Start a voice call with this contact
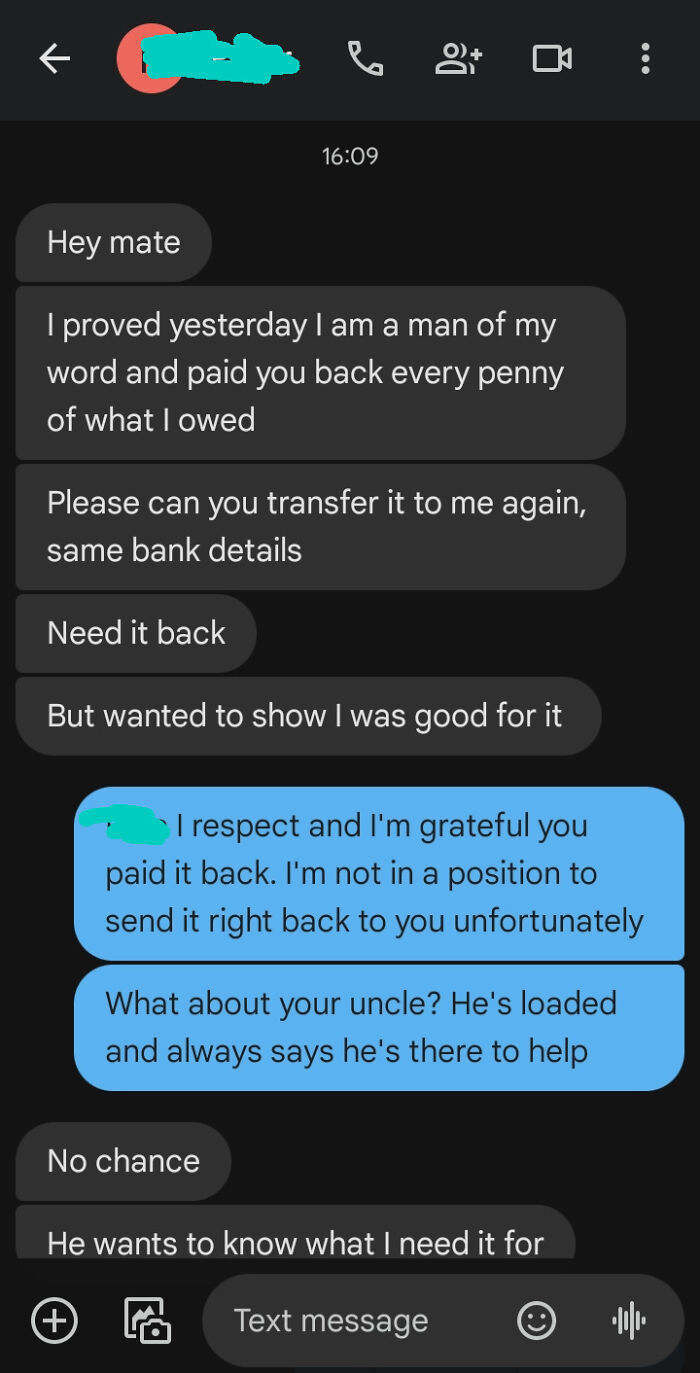The image size is (700, 1373). (x=365, y=59)
